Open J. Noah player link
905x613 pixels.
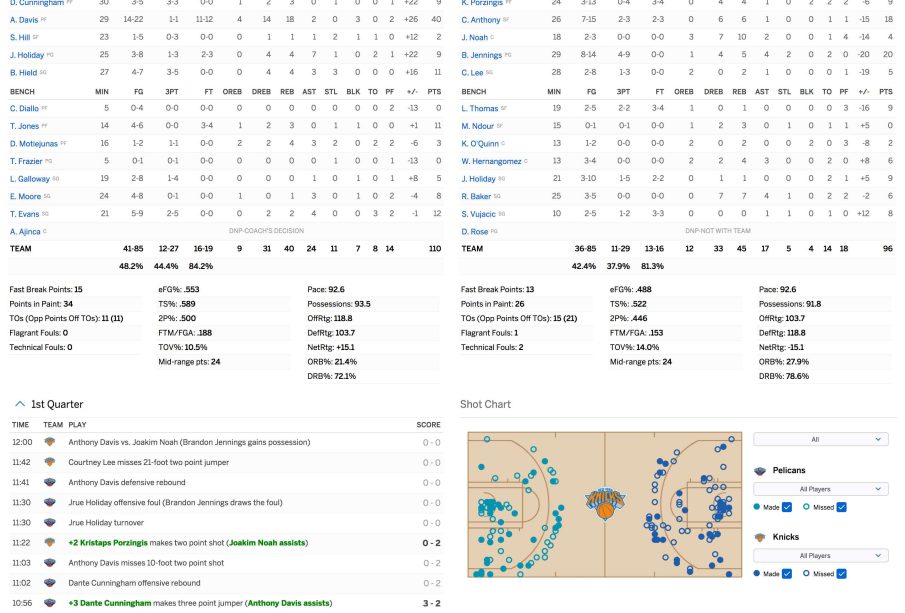click(x=474, y=37)
